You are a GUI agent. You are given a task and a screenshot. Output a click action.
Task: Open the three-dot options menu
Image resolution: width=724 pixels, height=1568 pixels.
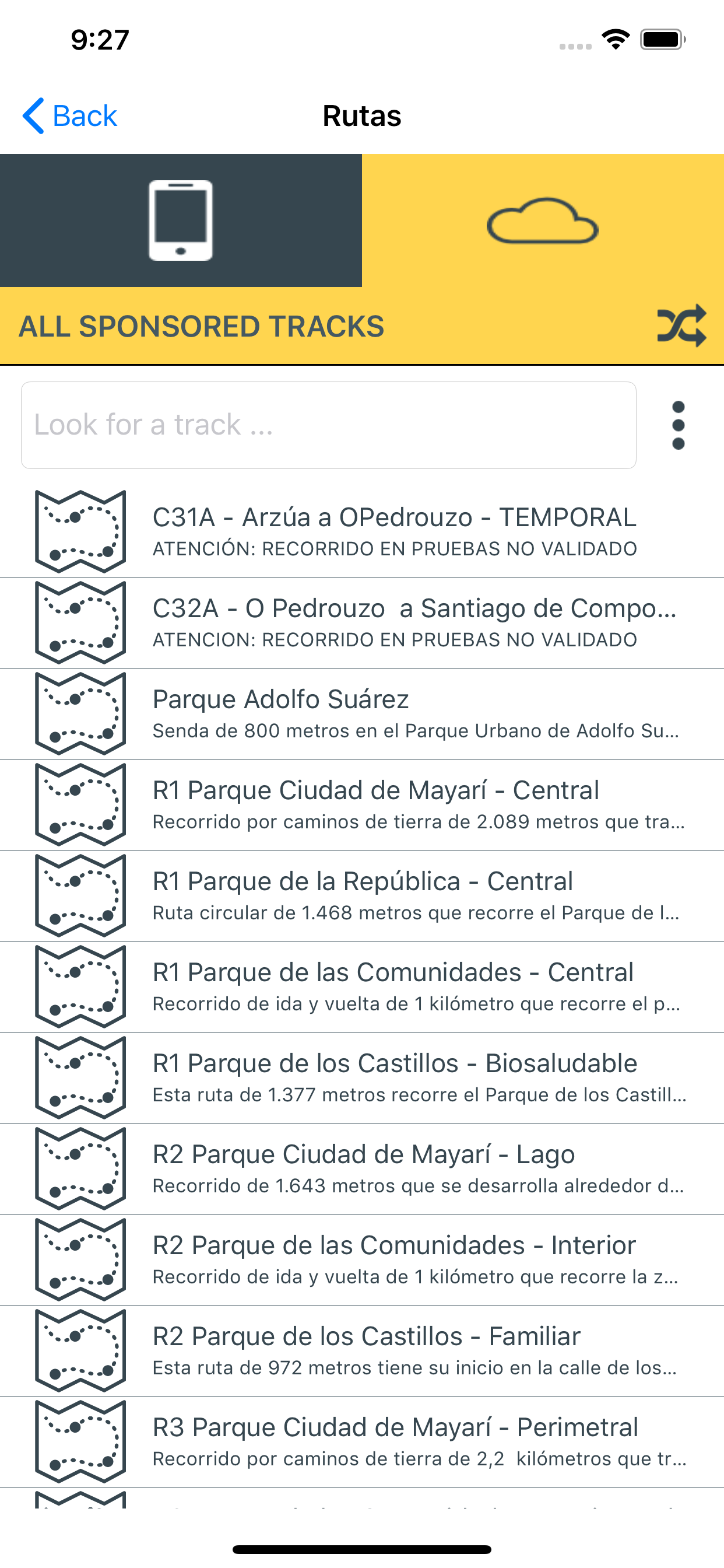pos(679,425)
